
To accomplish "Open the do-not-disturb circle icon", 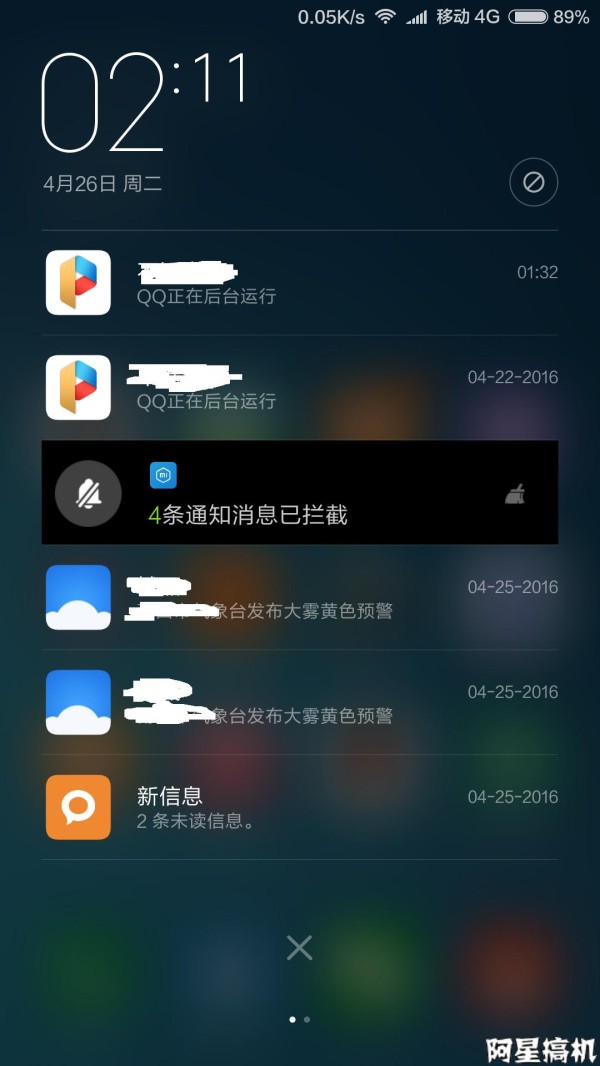I will (x=533, y=183).
